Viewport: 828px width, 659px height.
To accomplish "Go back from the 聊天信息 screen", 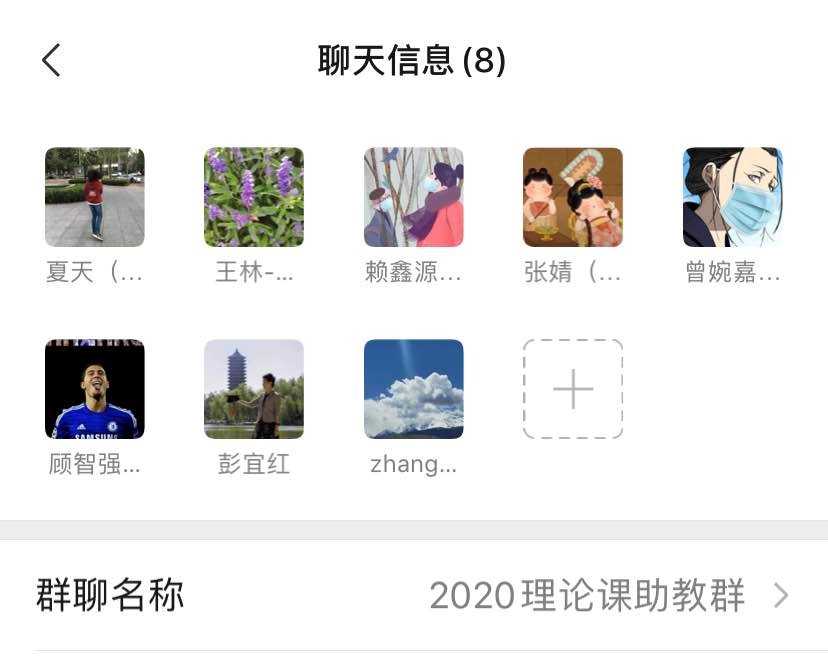I will click(x=52, y=61).
